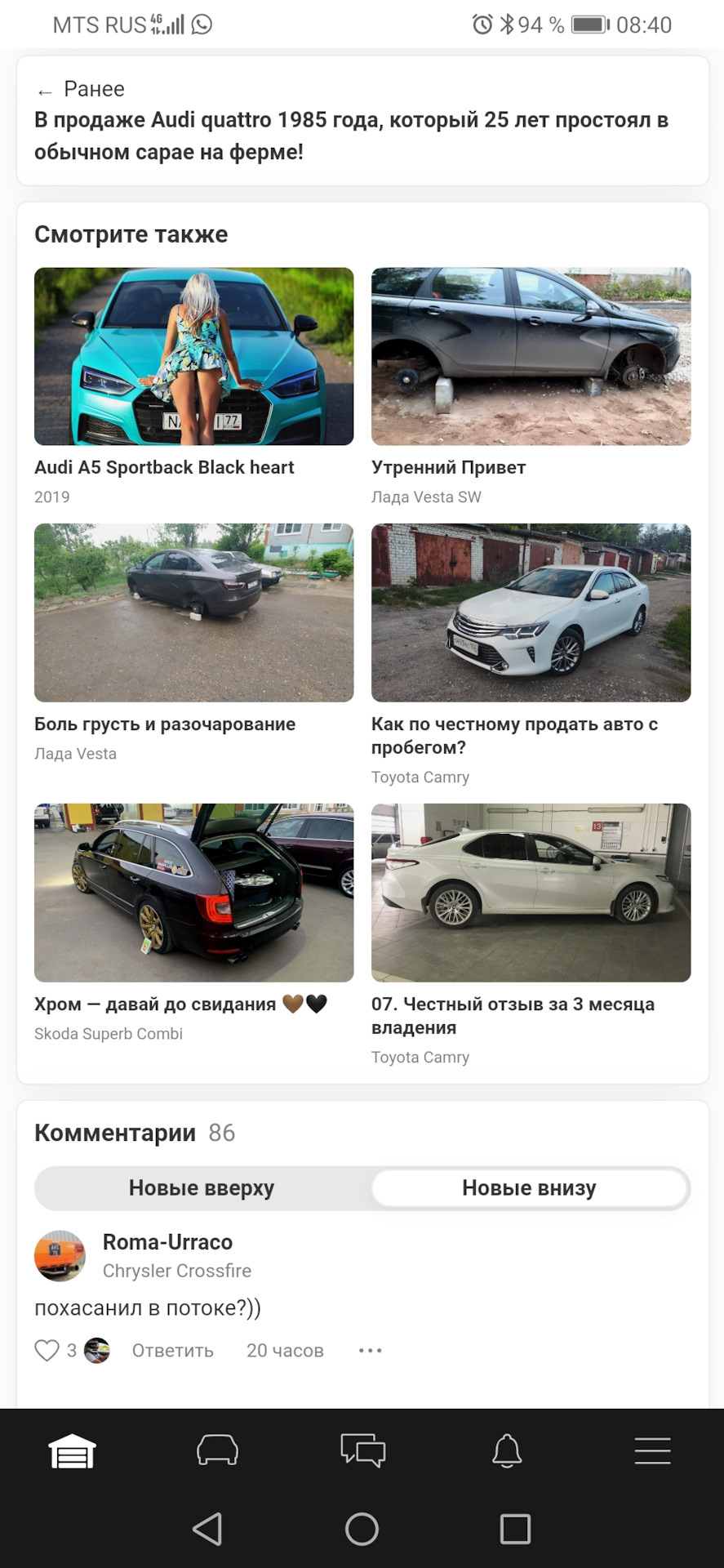View the Утренний Привет Лада Vesta SW post
724x1568 pixels.
pyautogui.click(x=531, y=357)
